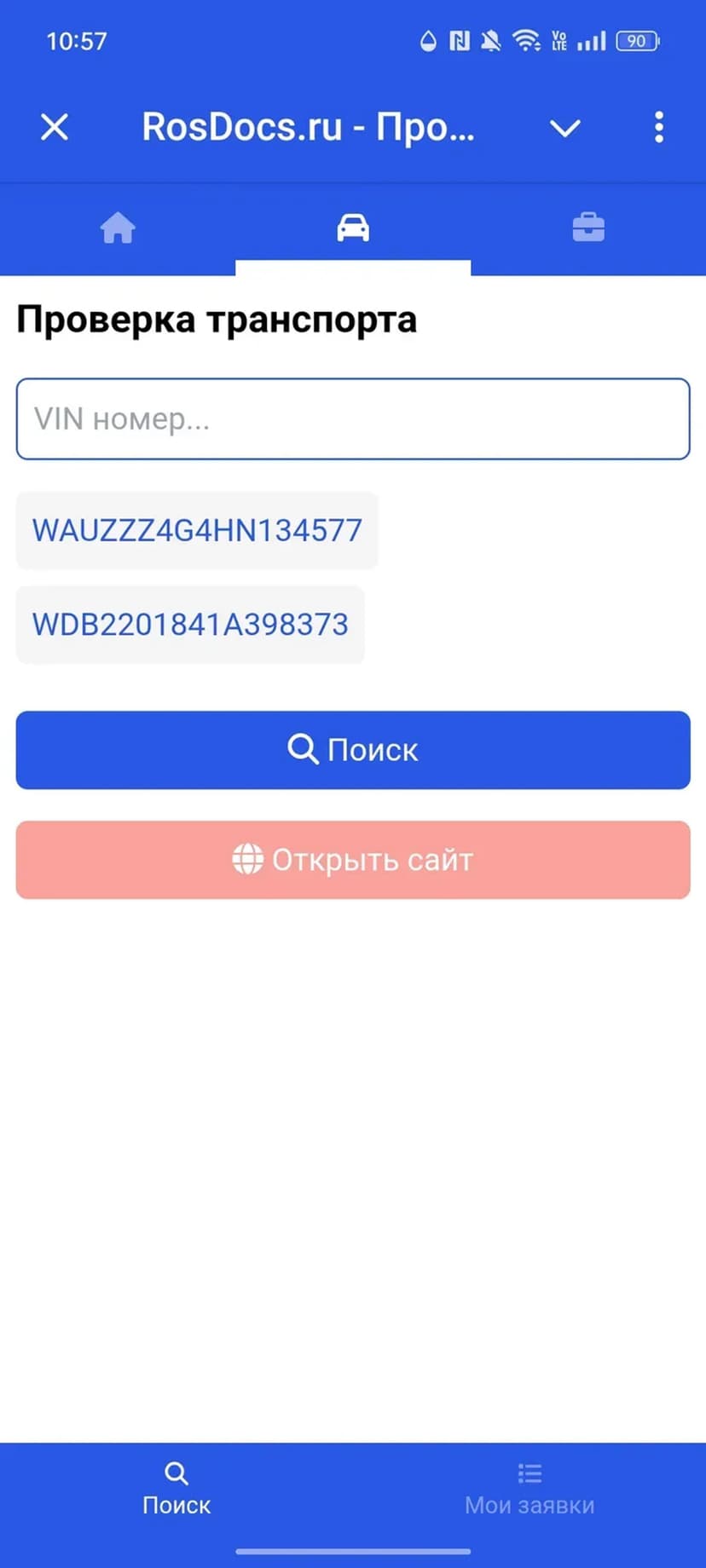
Task: Expand the page title dropdown chevron
Action: tap(564, 129)
